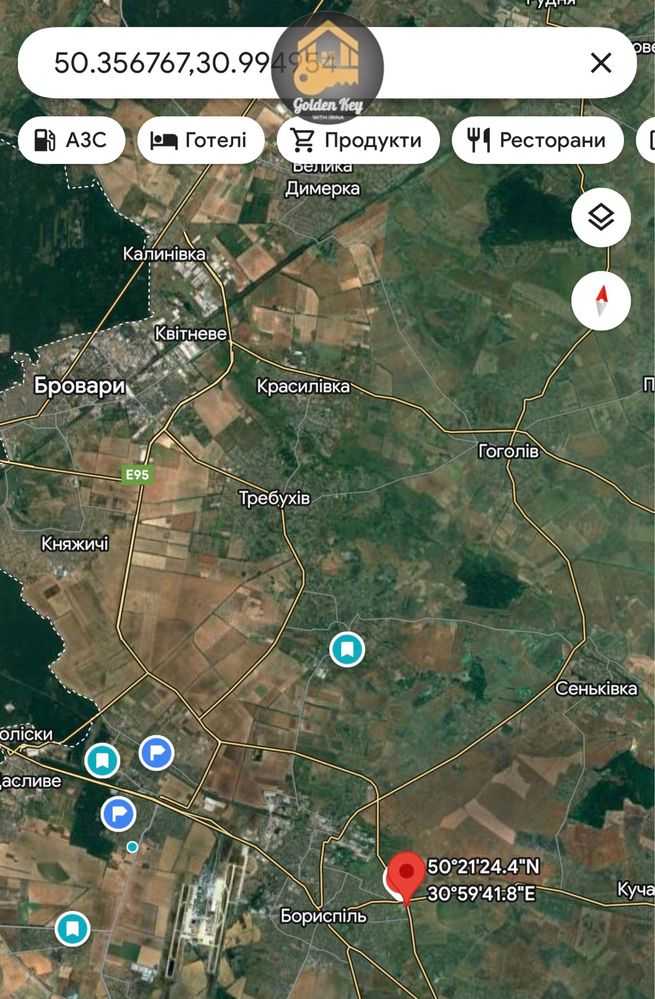Tap the compass to reorient map

[601, 300]
